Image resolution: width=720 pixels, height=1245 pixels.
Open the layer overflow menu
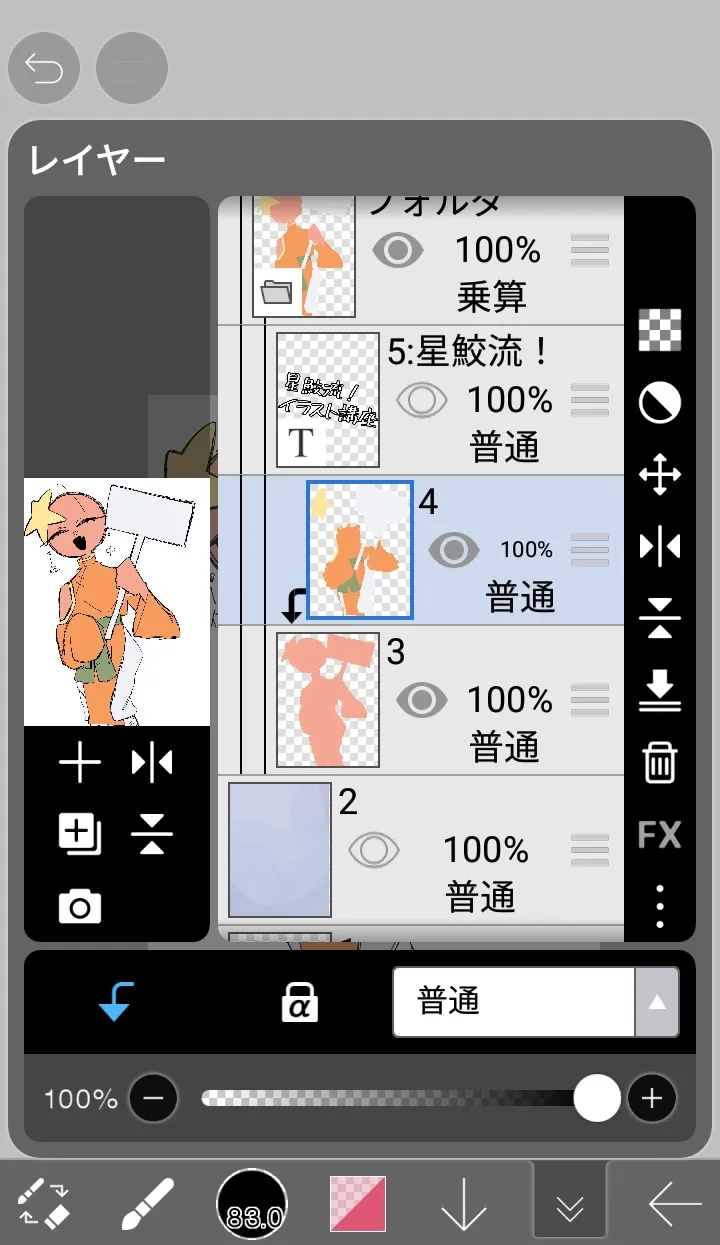pyautogui.click(x=660, y=906)
